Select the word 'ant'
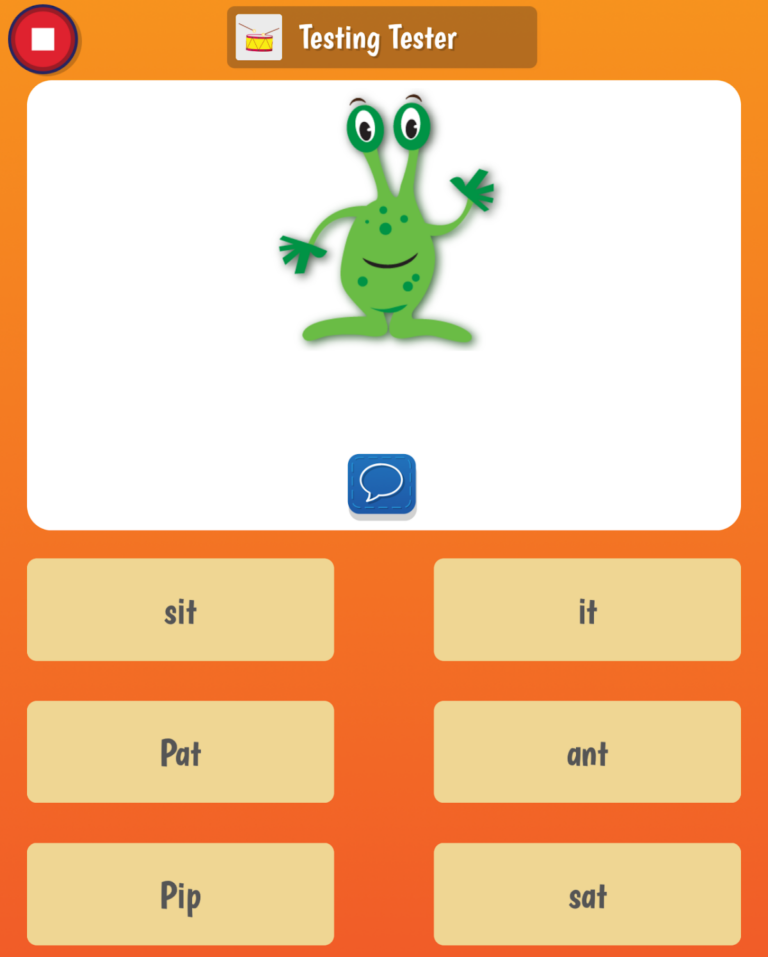768x957 pixels. (587, 753)
